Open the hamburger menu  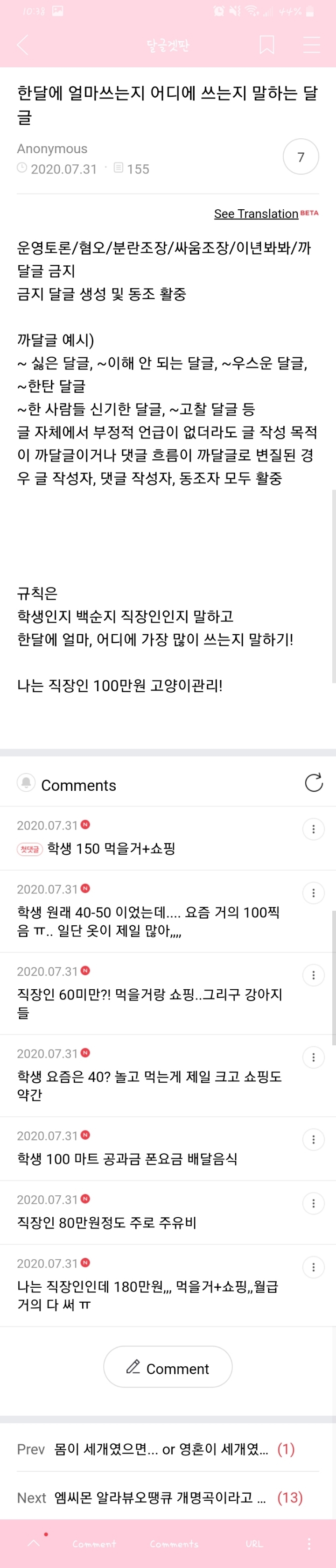(311, 45)
